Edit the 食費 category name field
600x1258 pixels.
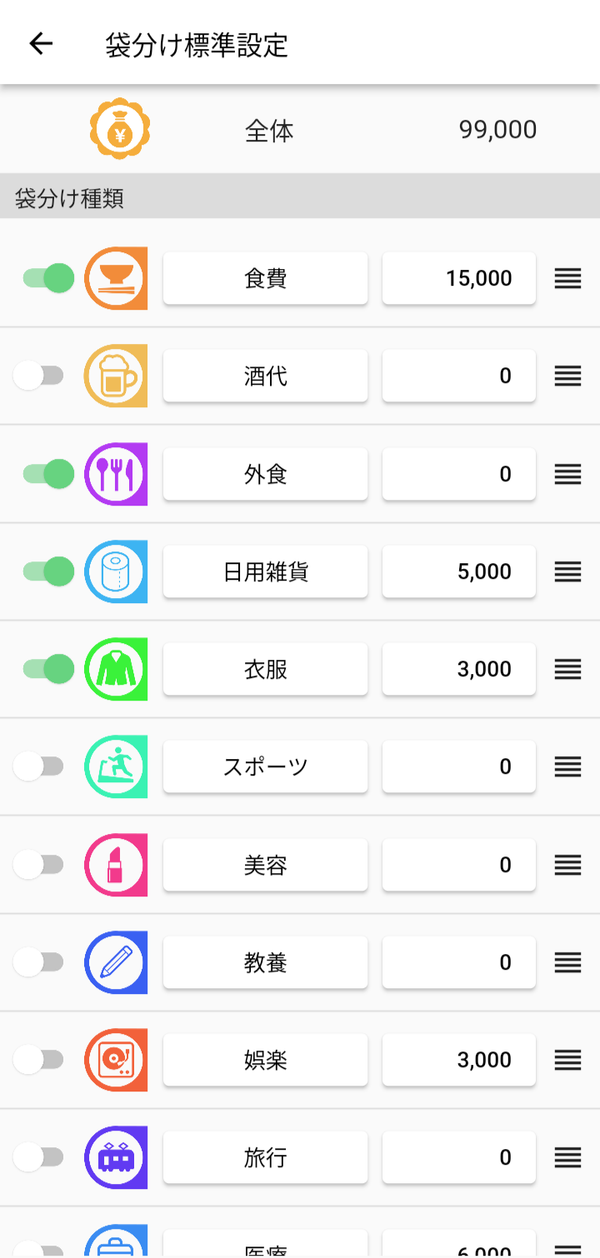265,278
